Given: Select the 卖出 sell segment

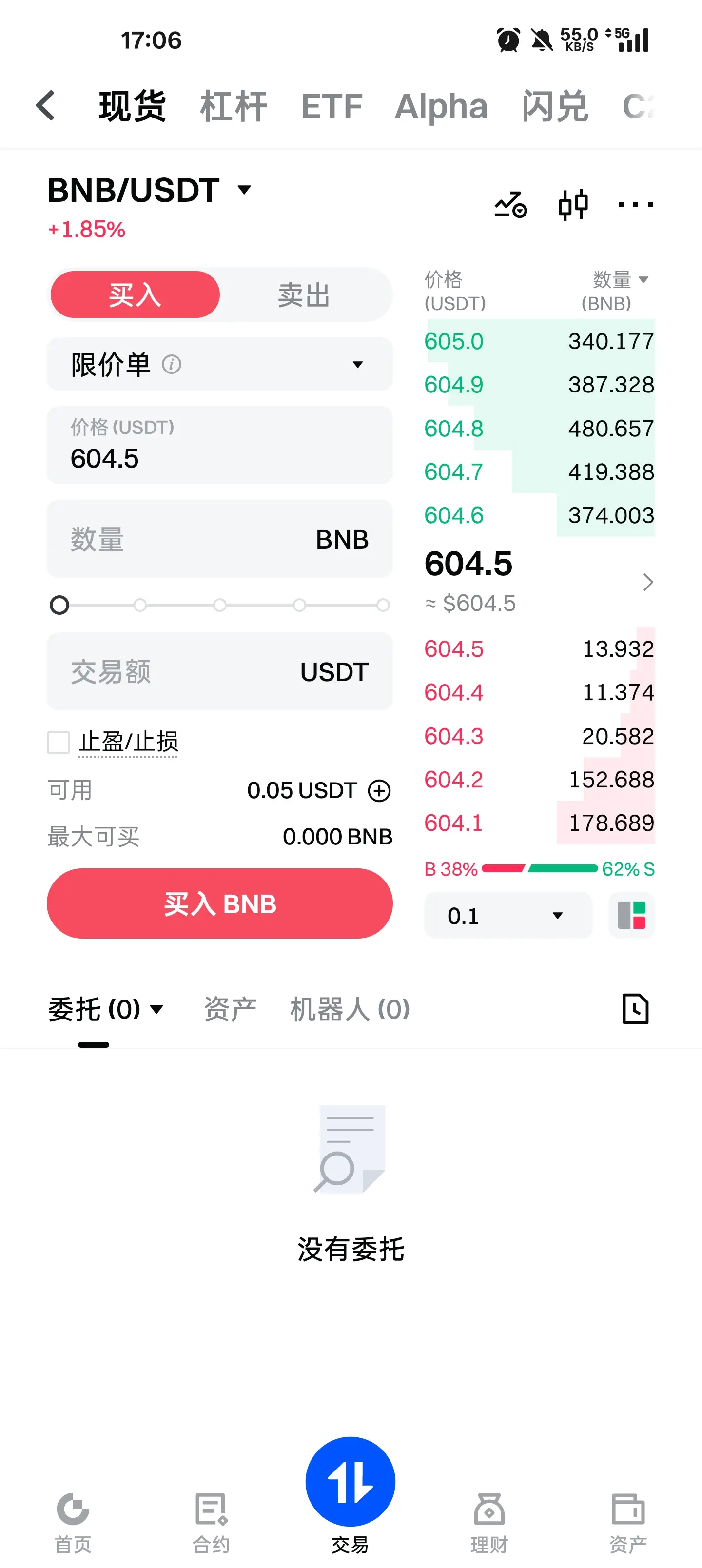Looking at the screenshot, I should click(x=303, y=295).
